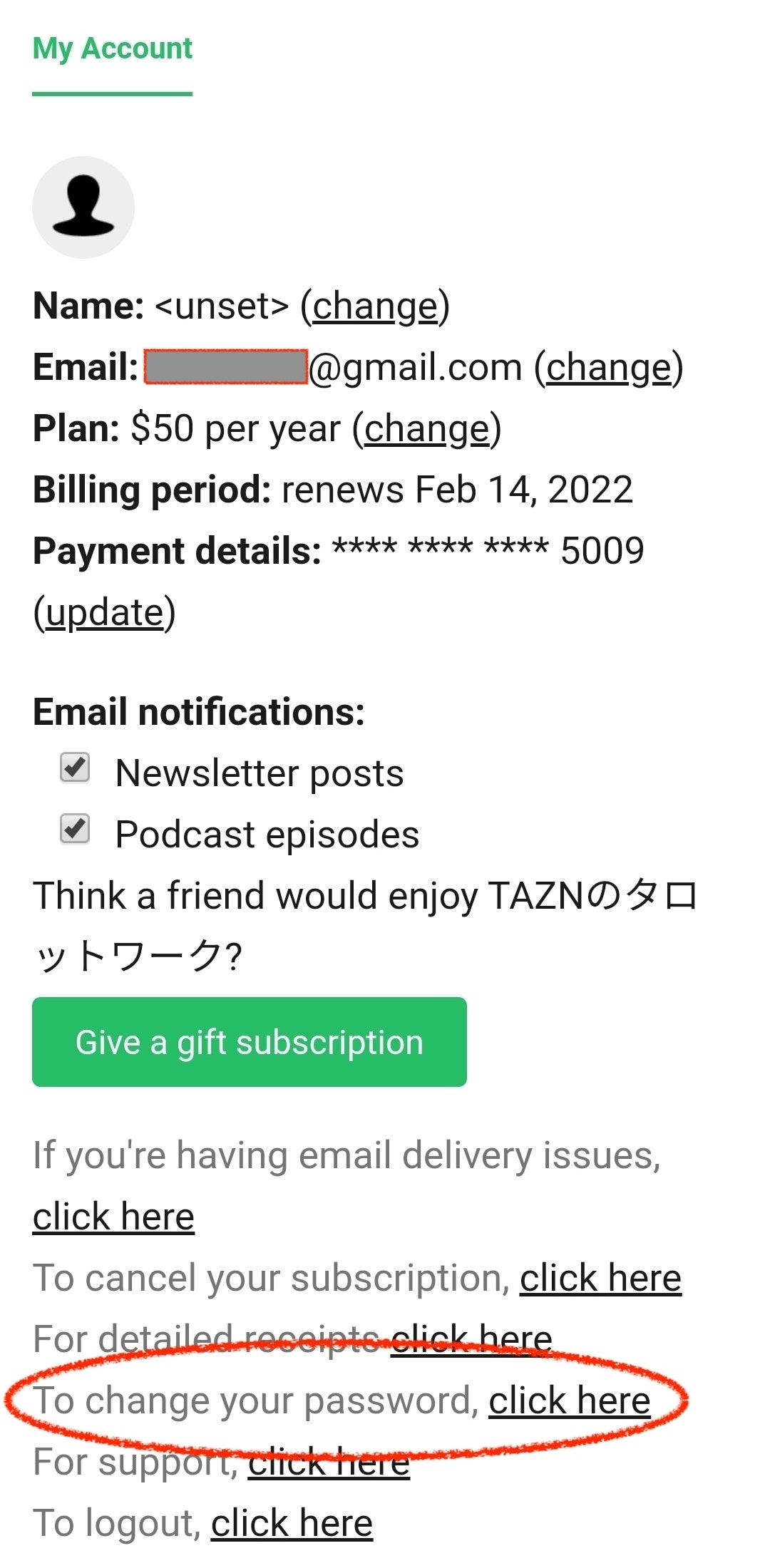Click the Billing period renewal date text
Screen dimensions: 770x1568
[456, 489]
